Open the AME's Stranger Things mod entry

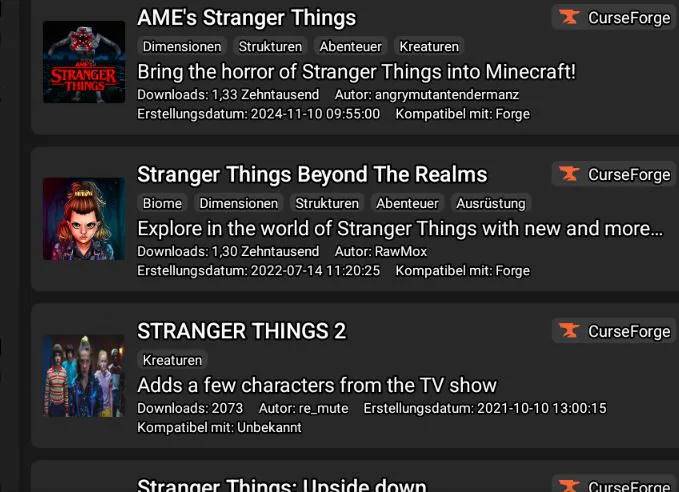click(x=246, y=18)
